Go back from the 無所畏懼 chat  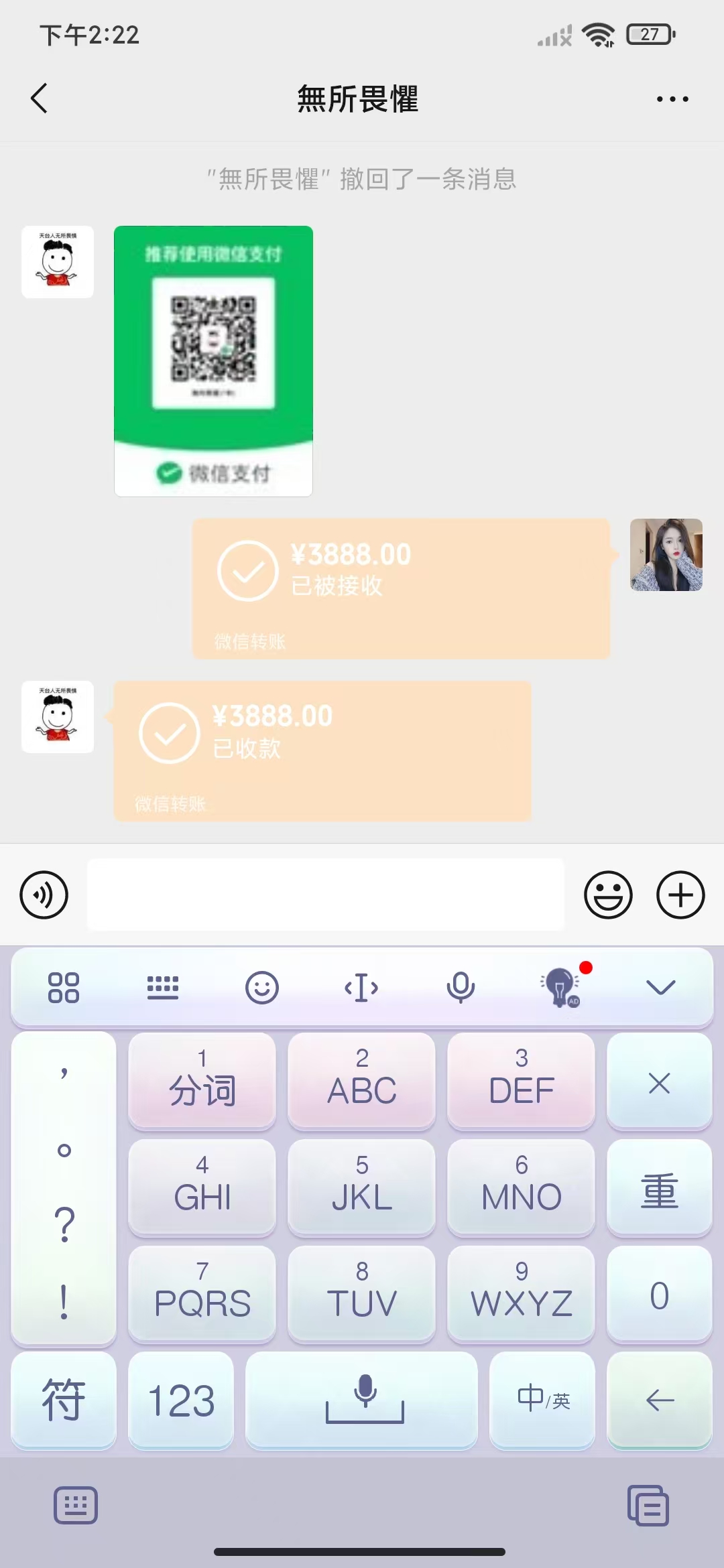[x=40, y=99]
